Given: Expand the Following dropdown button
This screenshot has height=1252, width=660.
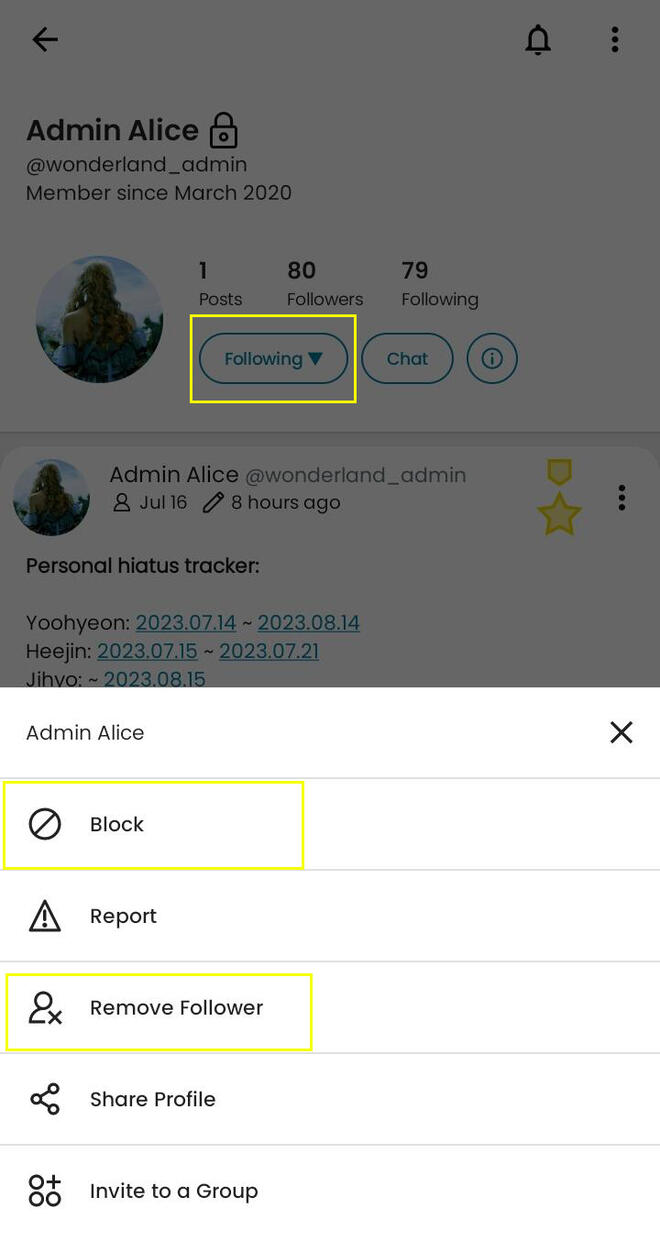Looking at the screenshot, I should (273, 359).
